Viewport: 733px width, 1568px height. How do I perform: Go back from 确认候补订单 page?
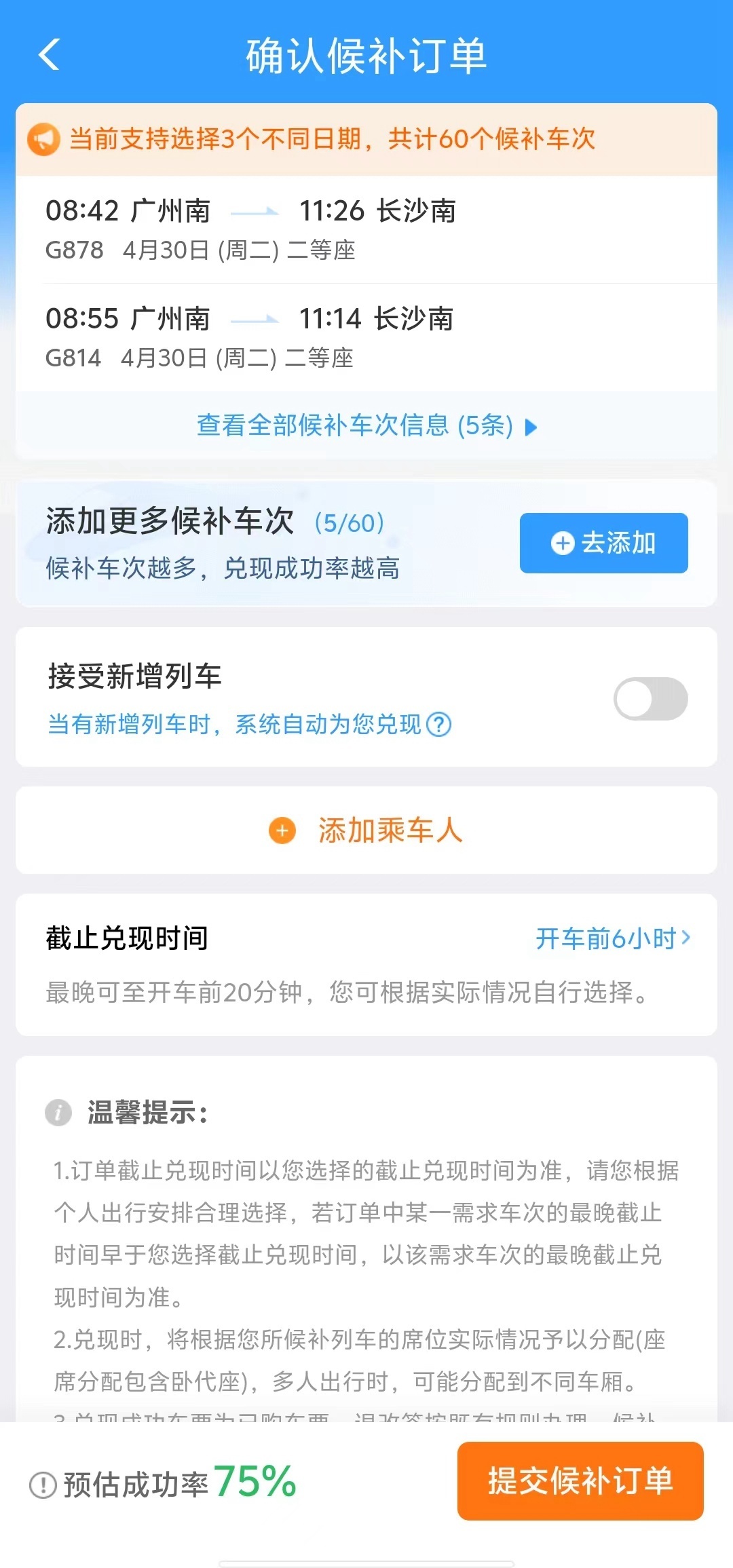coord(50,54)
